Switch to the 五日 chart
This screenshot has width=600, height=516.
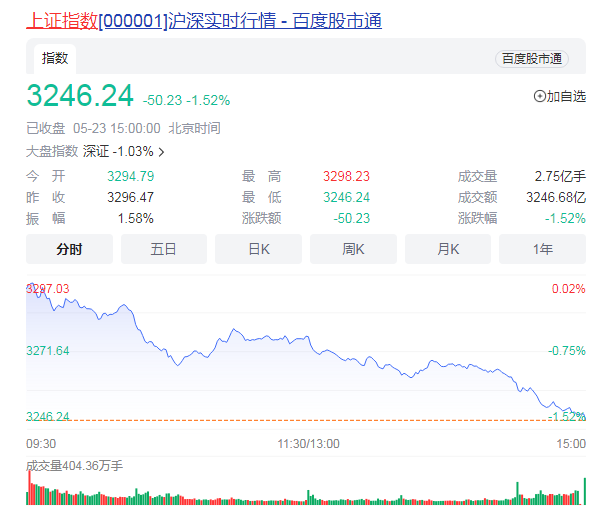(x=164, y=249)
